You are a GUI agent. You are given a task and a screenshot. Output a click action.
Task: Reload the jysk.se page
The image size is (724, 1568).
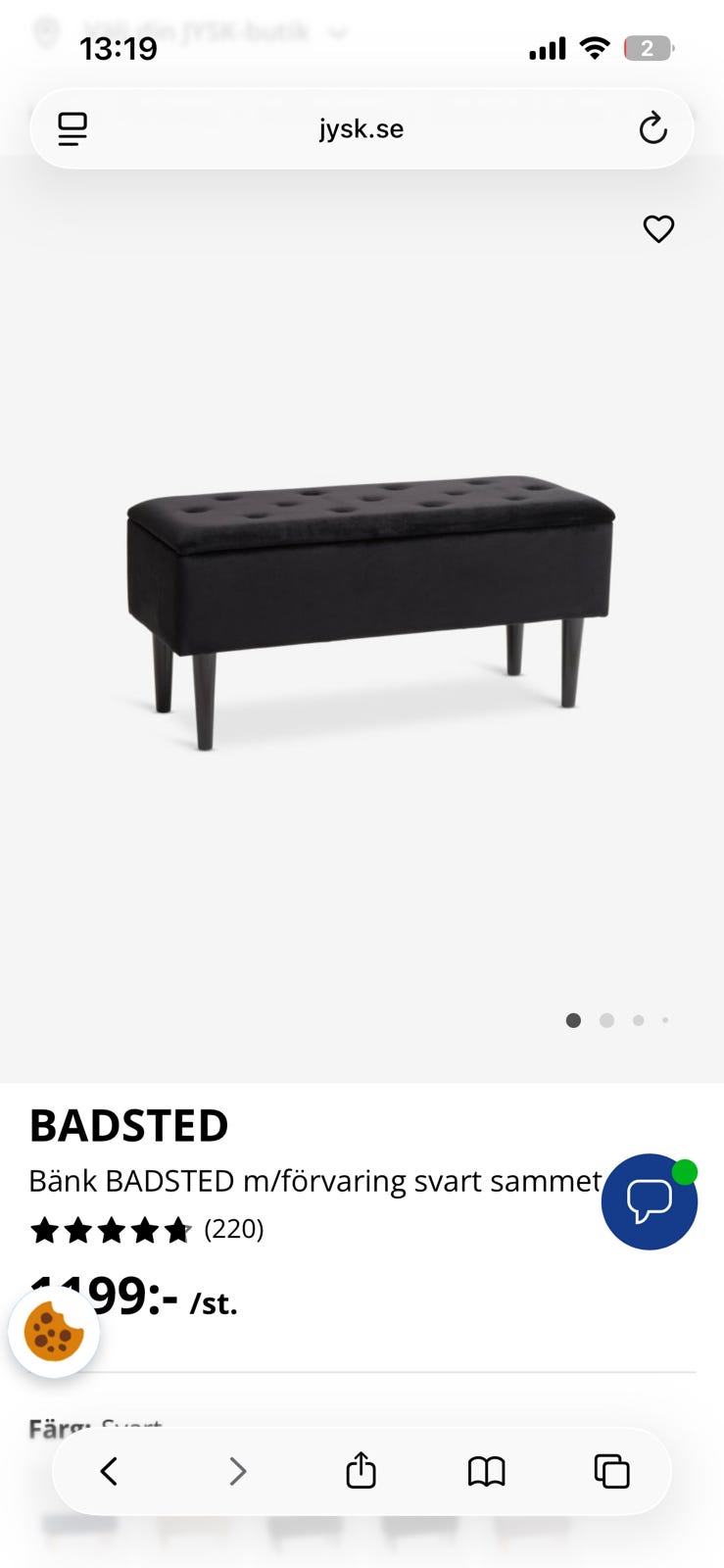click(652, 128)
